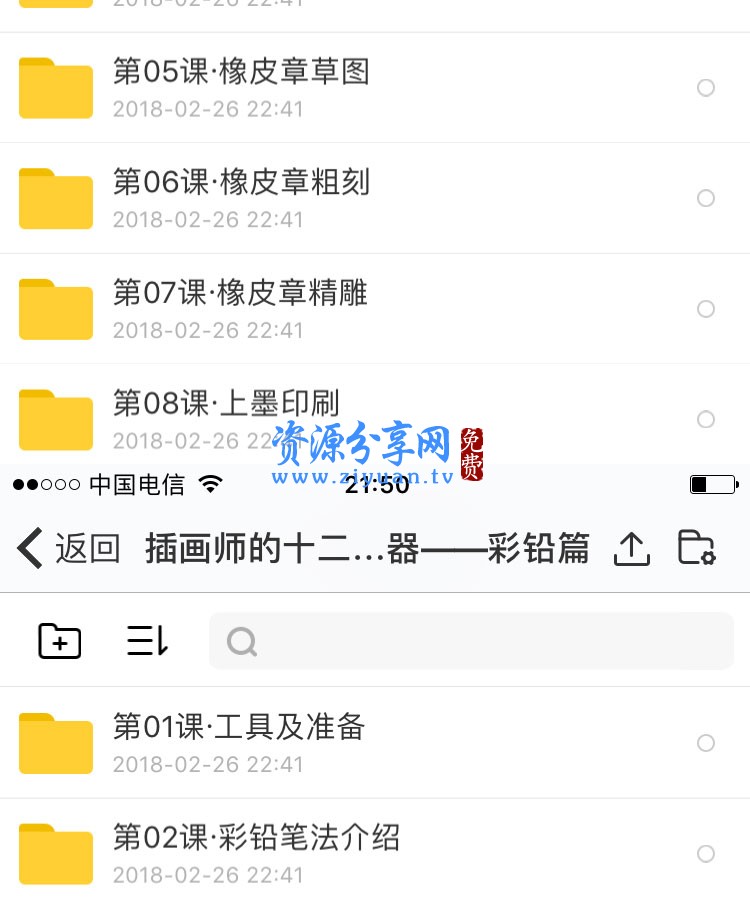Tap the share/upload icon in the title bar
This screenshot has height=904, width=750.
[631, 549]
